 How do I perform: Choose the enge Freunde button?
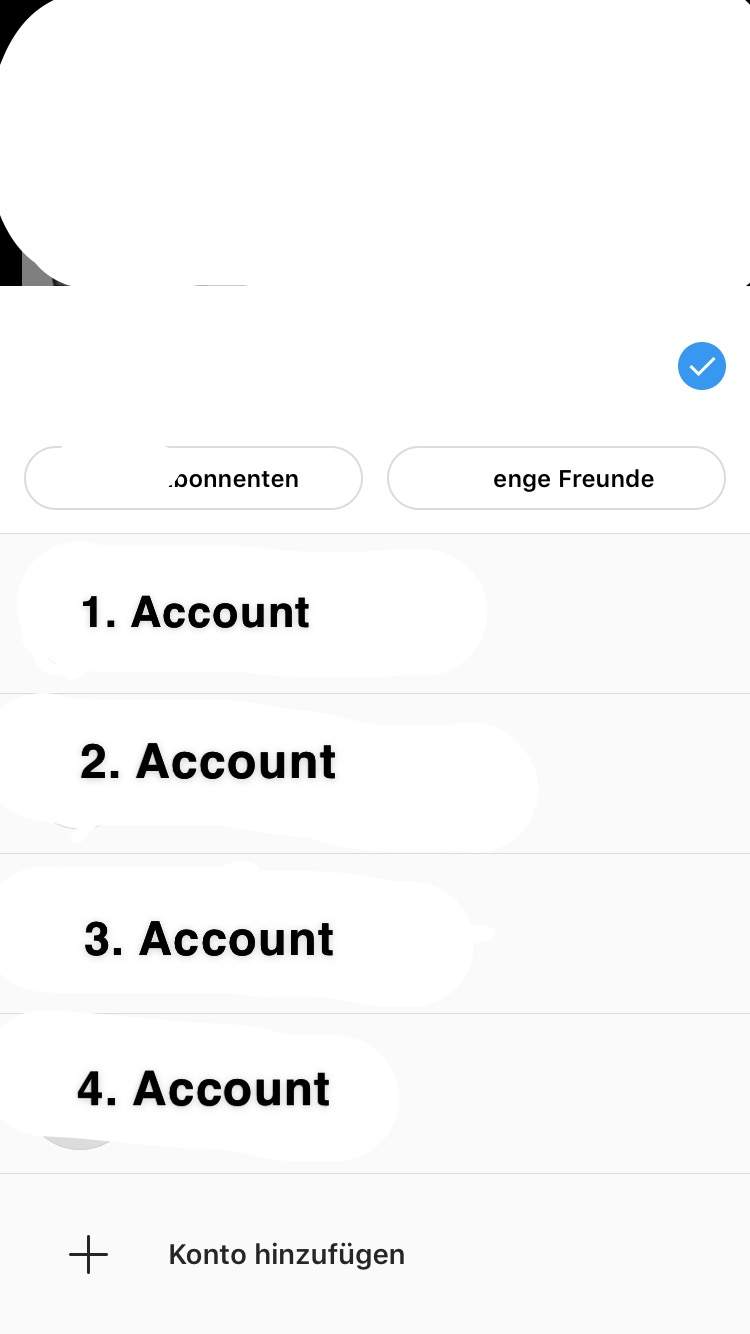pos(556,478)
